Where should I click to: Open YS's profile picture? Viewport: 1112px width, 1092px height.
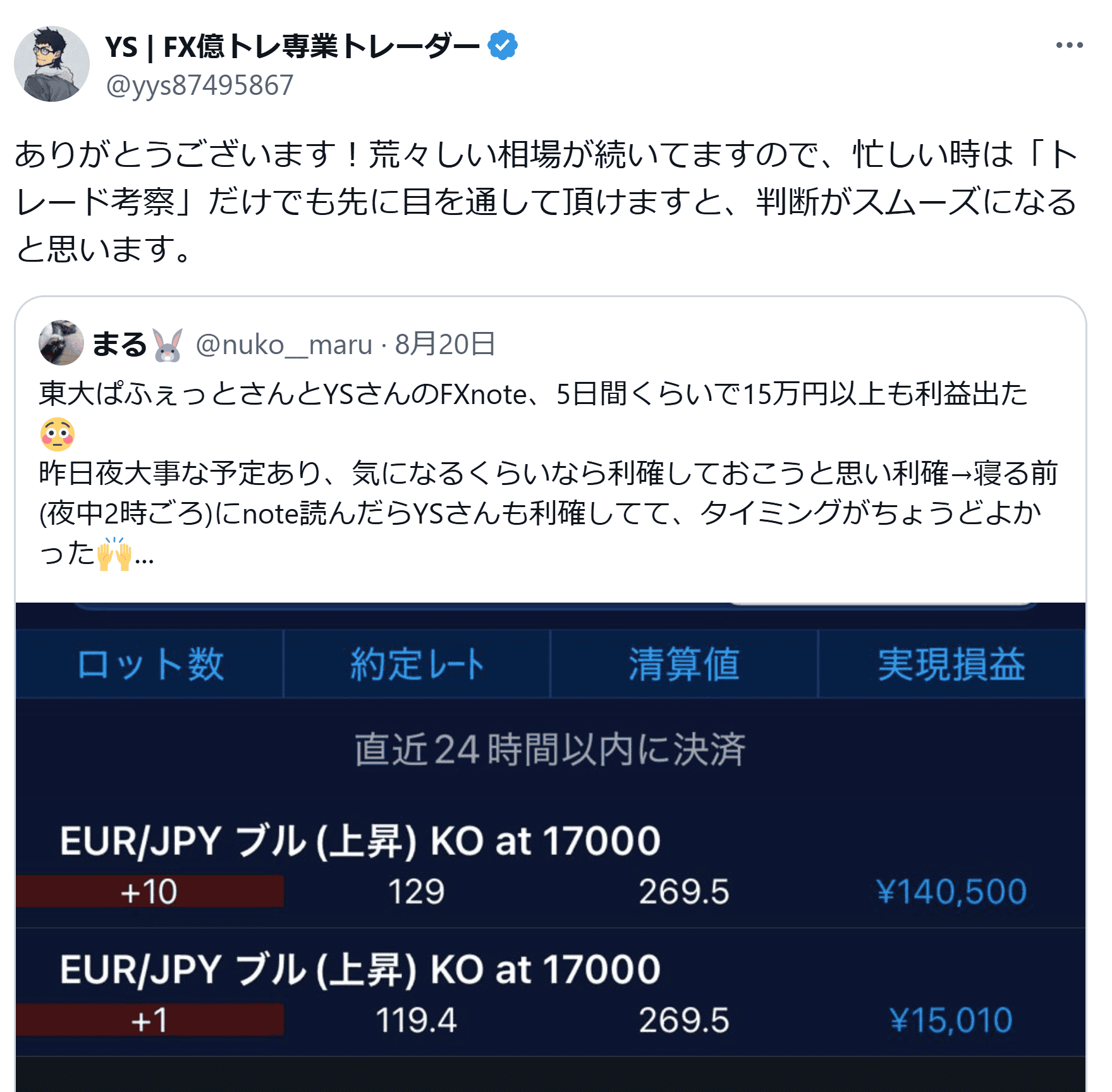52,64
